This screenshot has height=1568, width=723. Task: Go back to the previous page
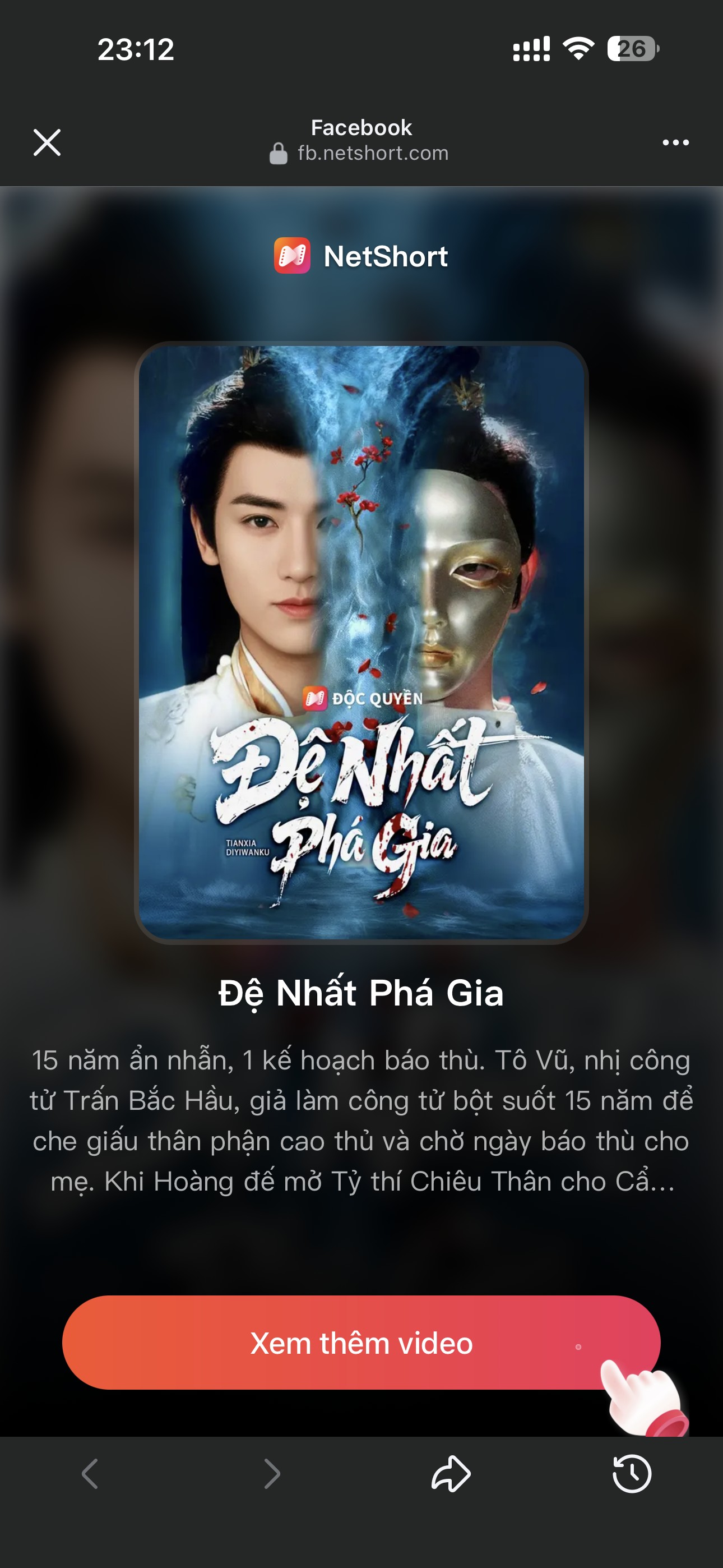click(x=90, y=1474)
